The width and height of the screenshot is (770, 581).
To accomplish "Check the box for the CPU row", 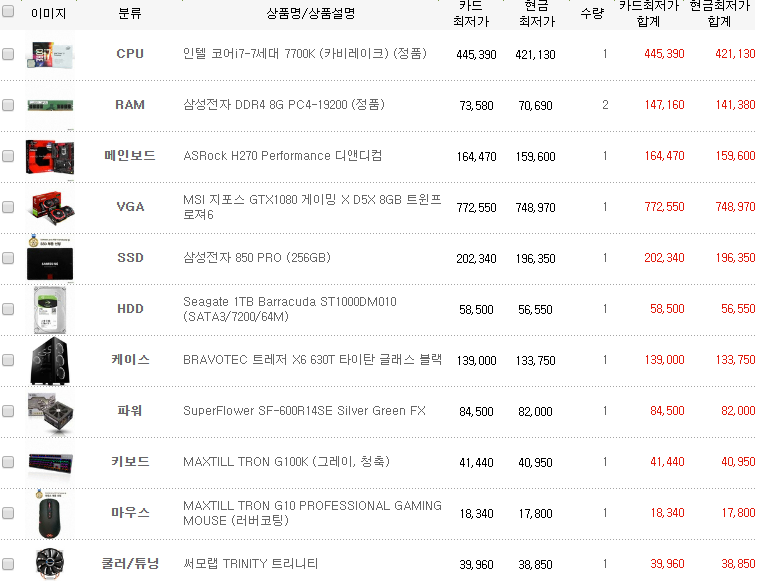I will (x=8, y=54).
